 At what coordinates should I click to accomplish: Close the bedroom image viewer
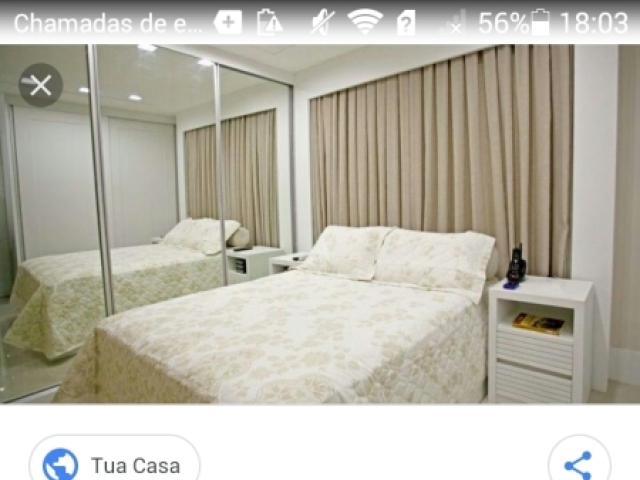click(x=40, y=86)
